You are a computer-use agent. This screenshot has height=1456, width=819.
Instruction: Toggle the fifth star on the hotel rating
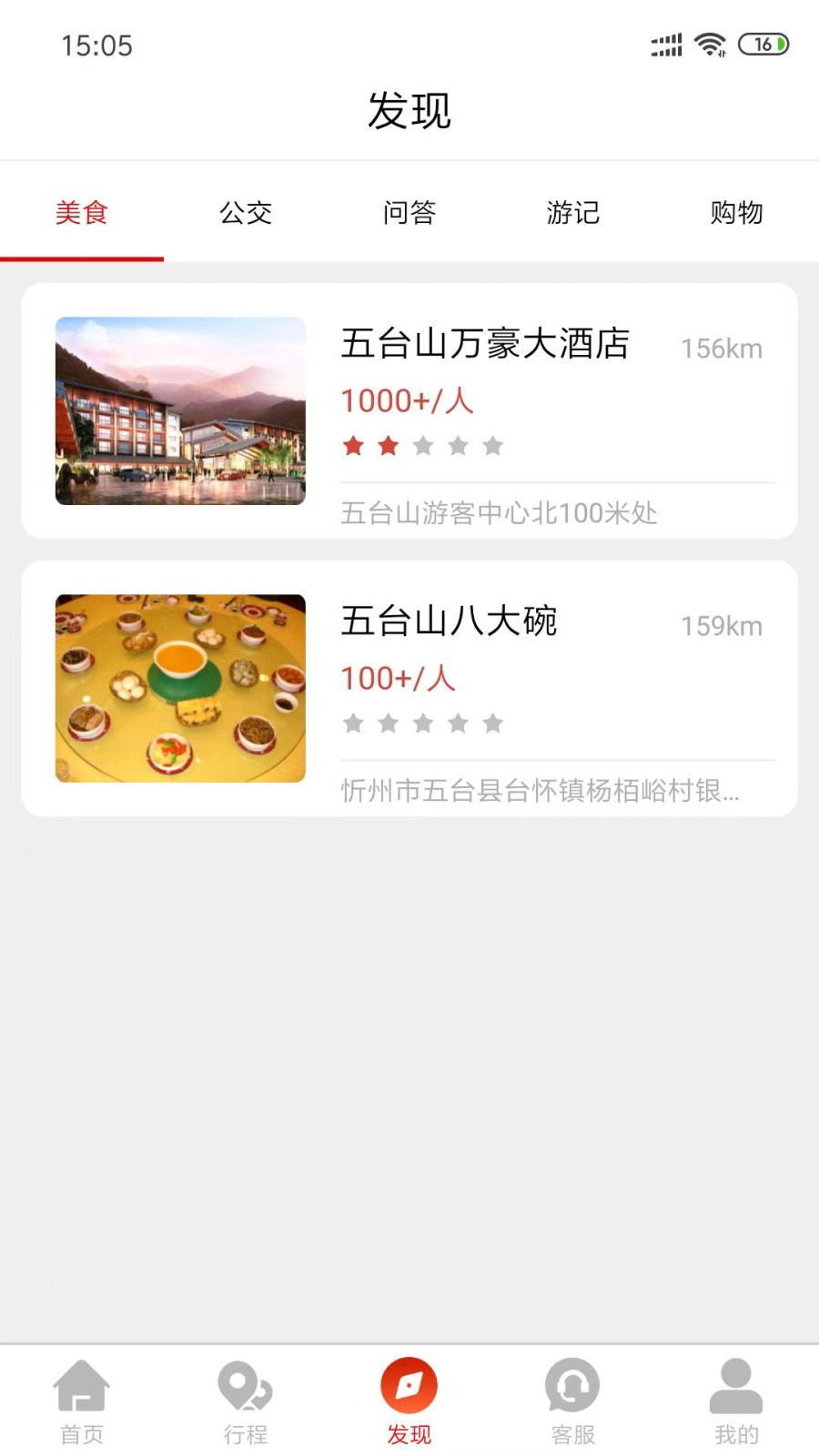(492, 446)
